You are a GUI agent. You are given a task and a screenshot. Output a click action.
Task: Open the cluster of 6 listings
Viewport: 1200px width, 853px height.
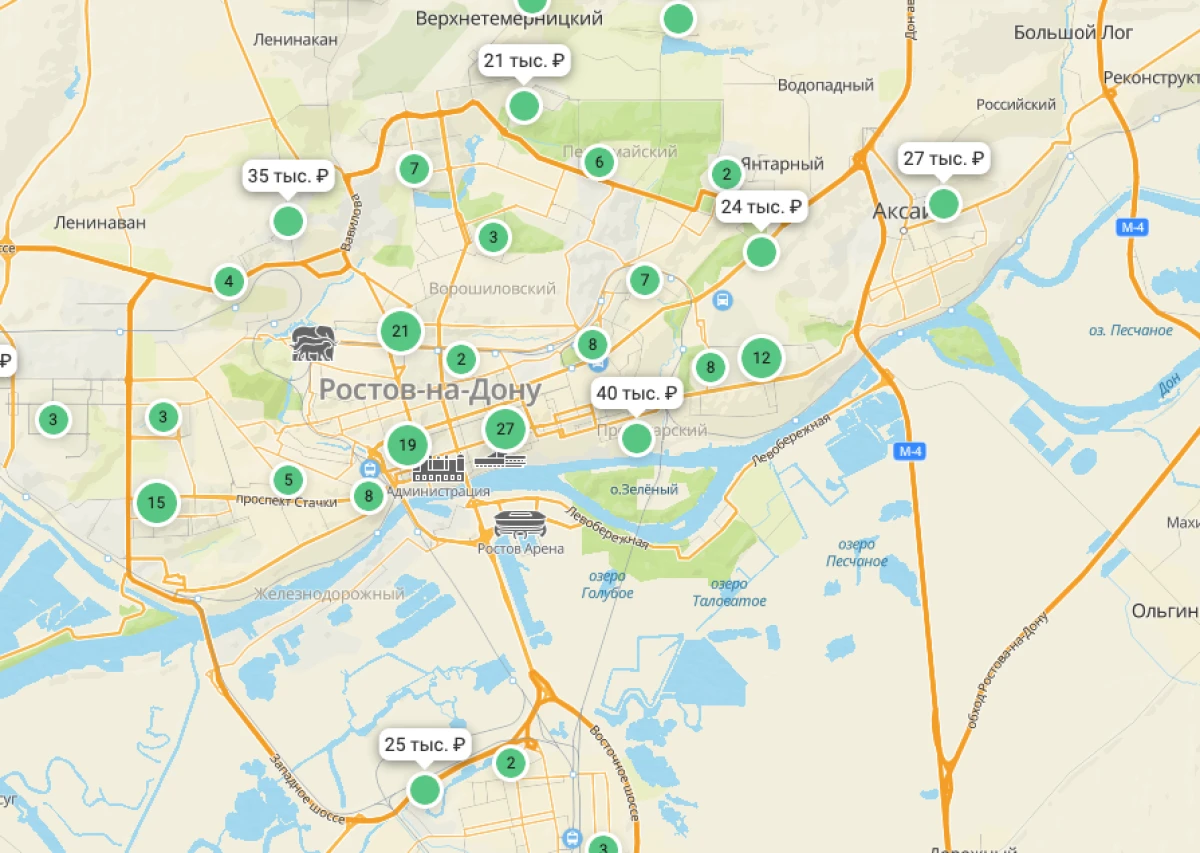pos(598,162)
